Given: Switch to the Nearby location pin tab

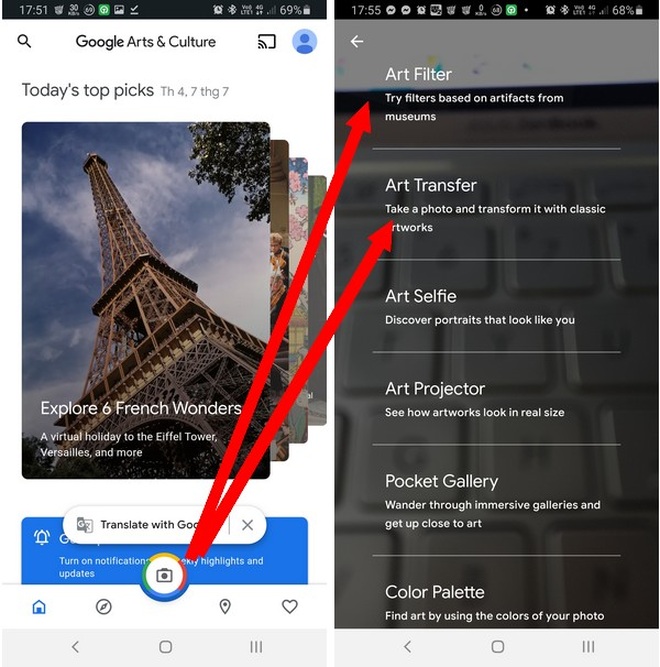Looking at the screenshot, I should coord(225,606).
